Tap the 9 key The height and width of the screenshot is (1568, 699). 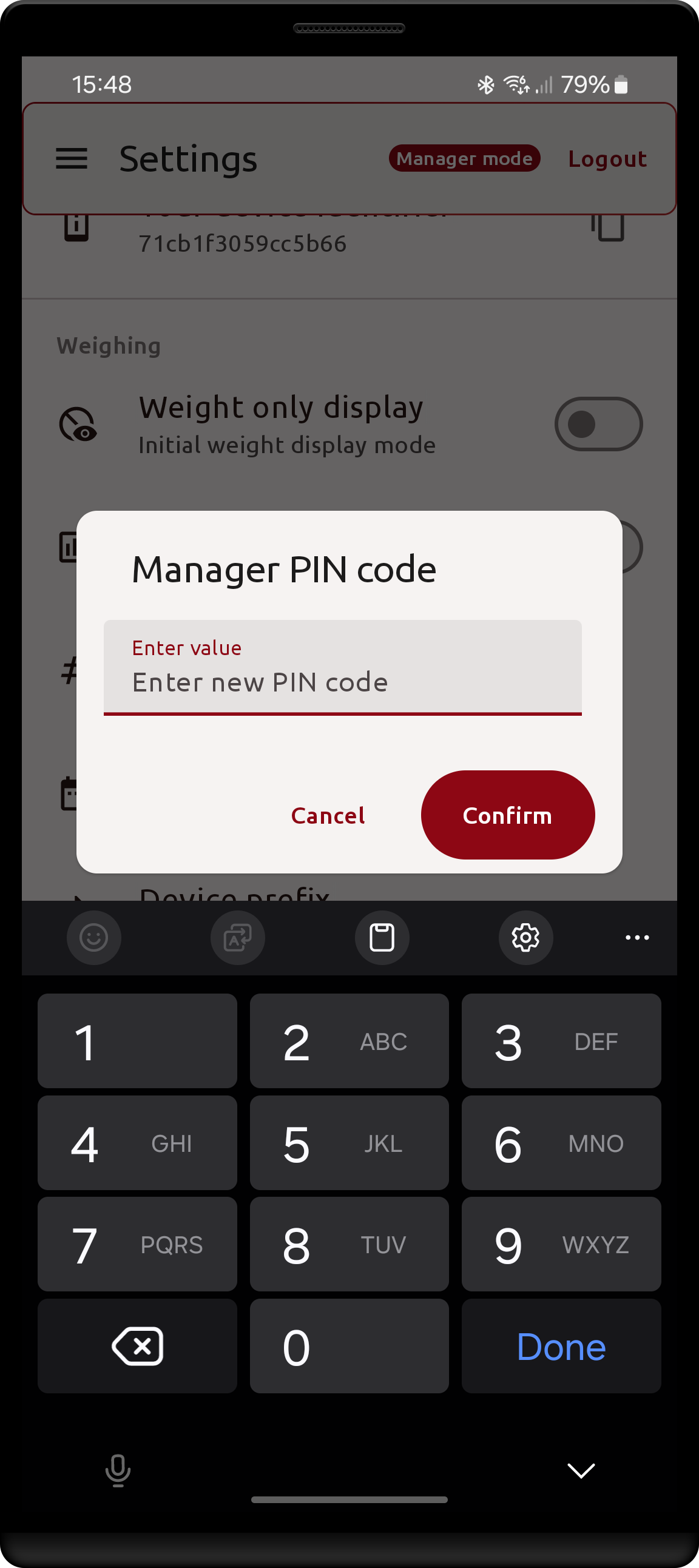[561, 1244]
